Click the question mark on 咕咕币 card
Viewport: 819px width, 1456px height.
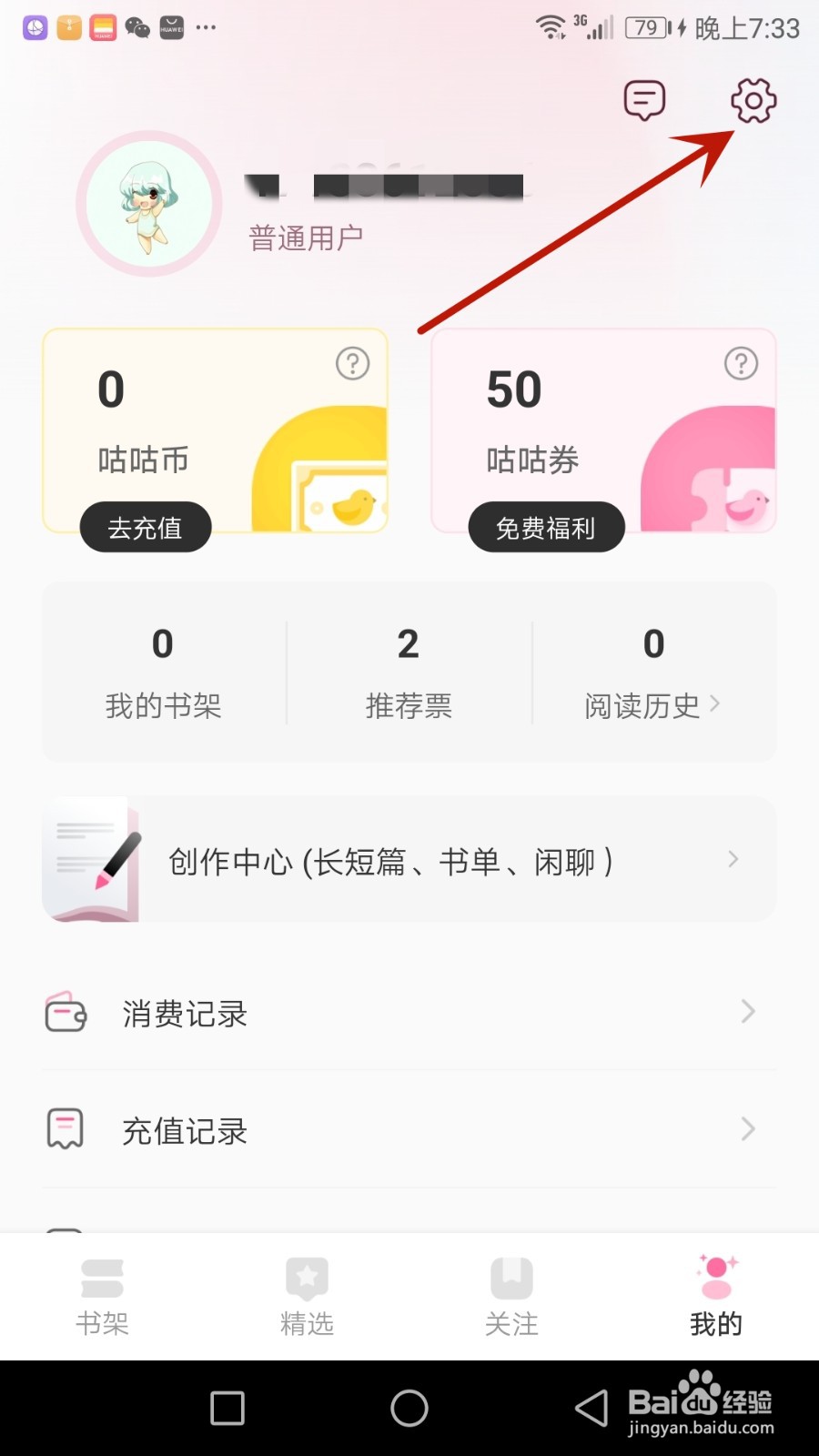pyautogui.click(x=352, y=363)
